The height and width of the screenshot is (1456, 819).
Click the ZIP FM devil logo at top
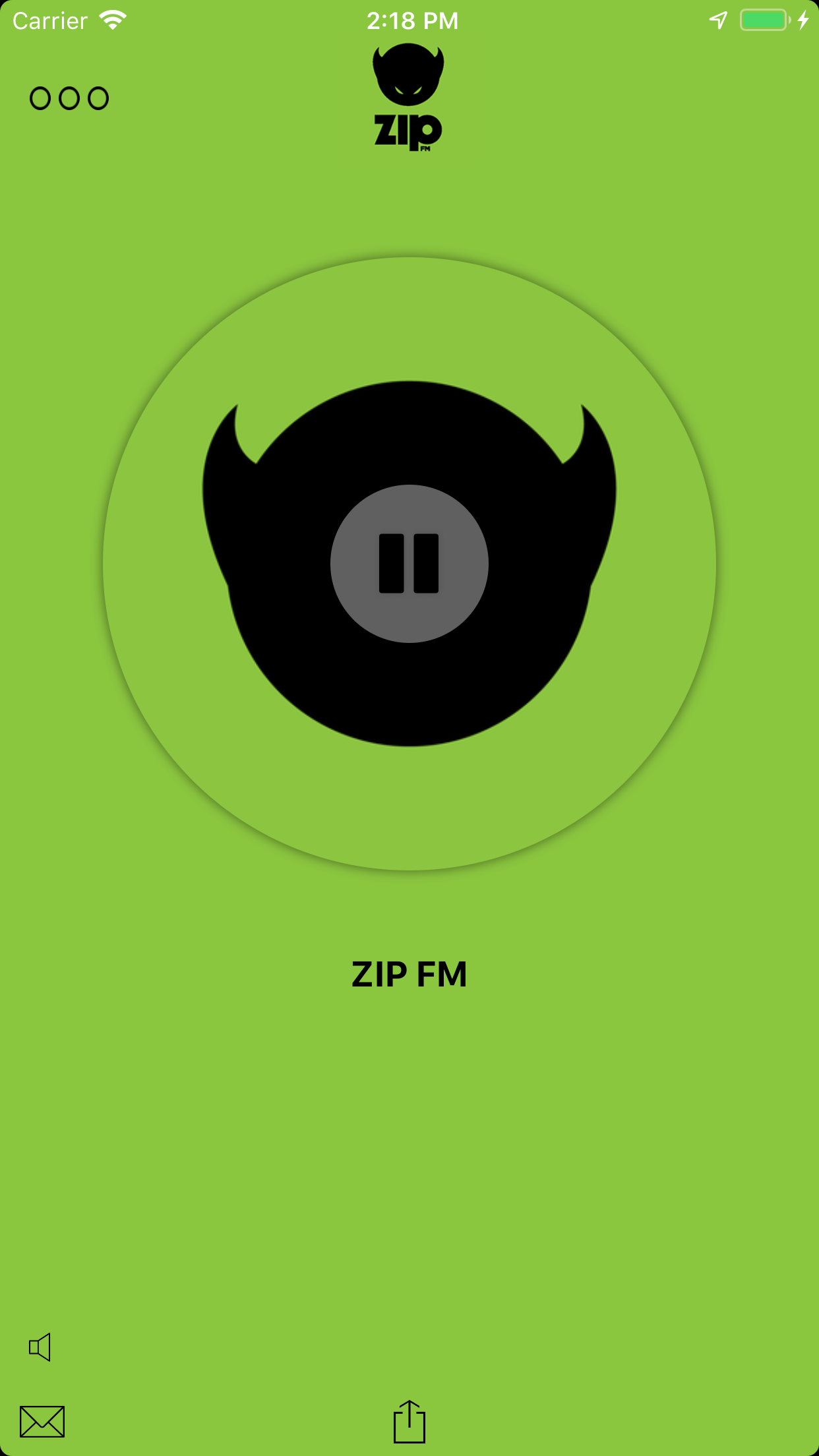[409, 96]
